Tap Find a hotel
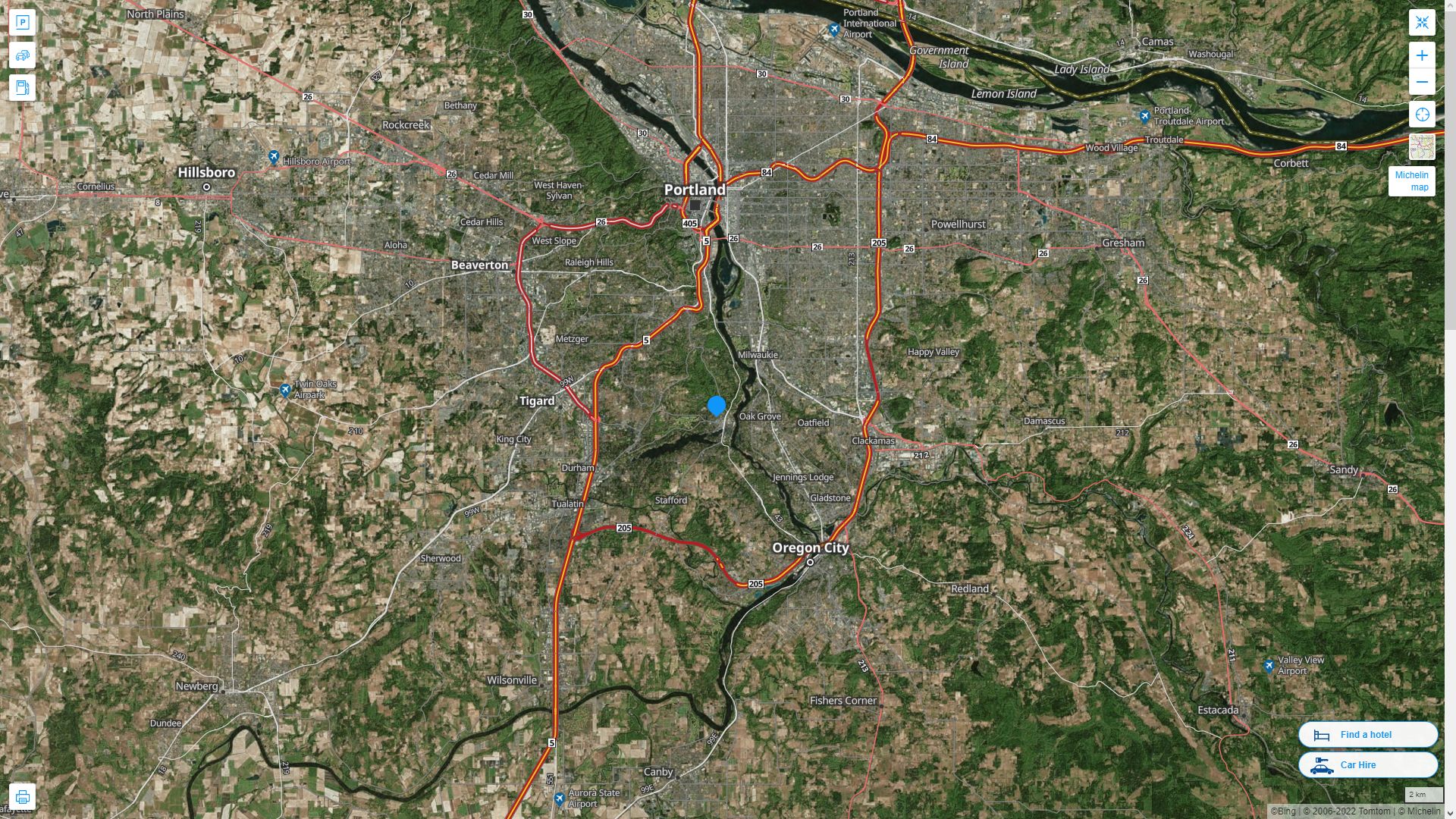This screenshot has width=1456, height=819. 1367,734
